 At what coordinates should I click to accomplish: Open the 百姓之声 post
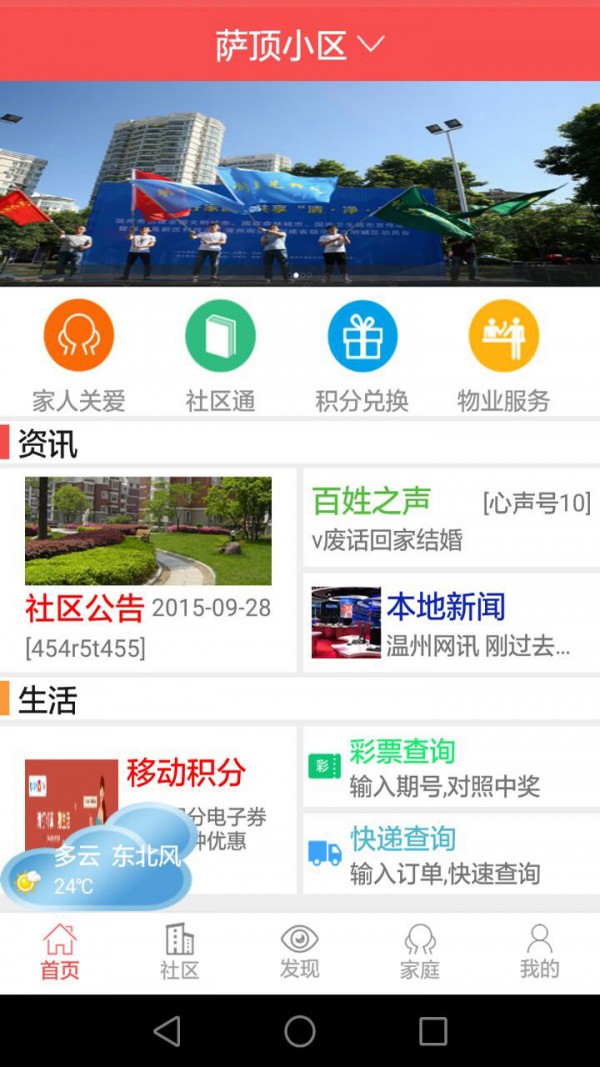pos(450,518)
